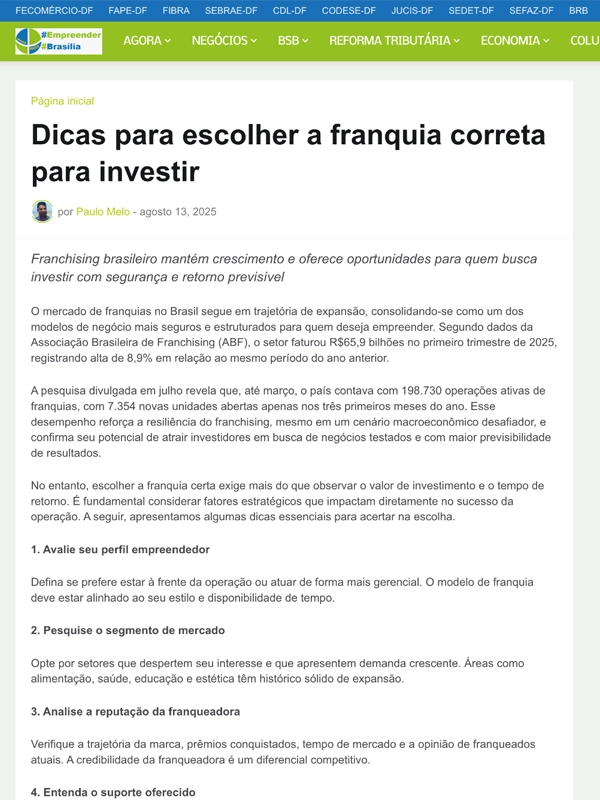View author Paulo Melo's profile

pos(103,212)
